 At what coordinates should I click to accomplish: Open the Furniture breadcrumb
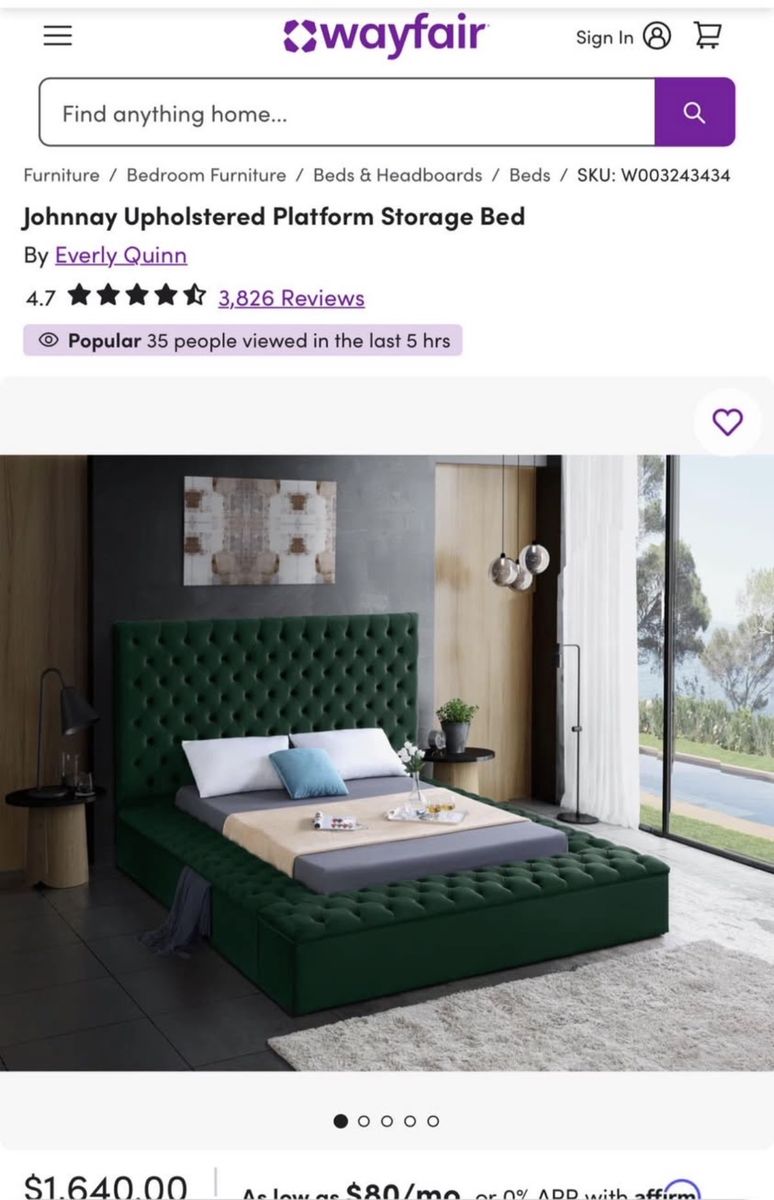tap(61, 175)
